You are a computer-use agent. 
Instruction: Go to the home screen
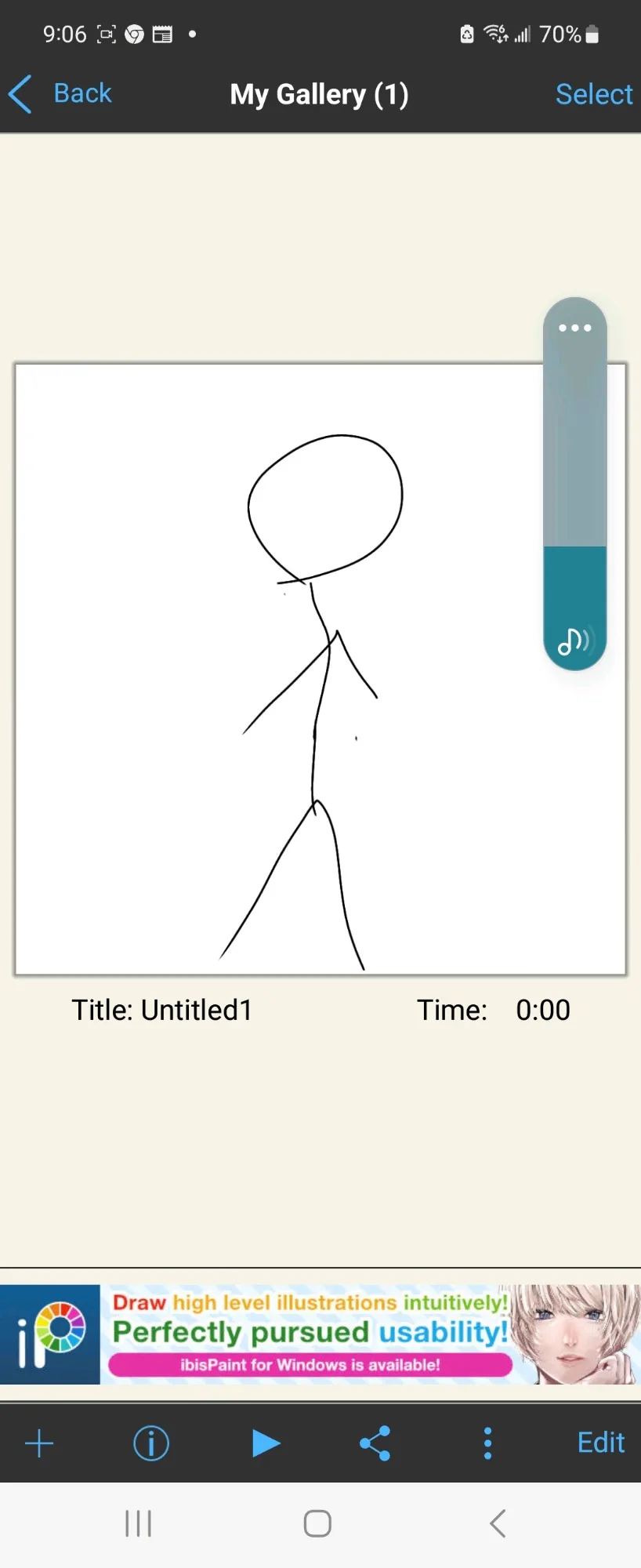click(317, 1524)
